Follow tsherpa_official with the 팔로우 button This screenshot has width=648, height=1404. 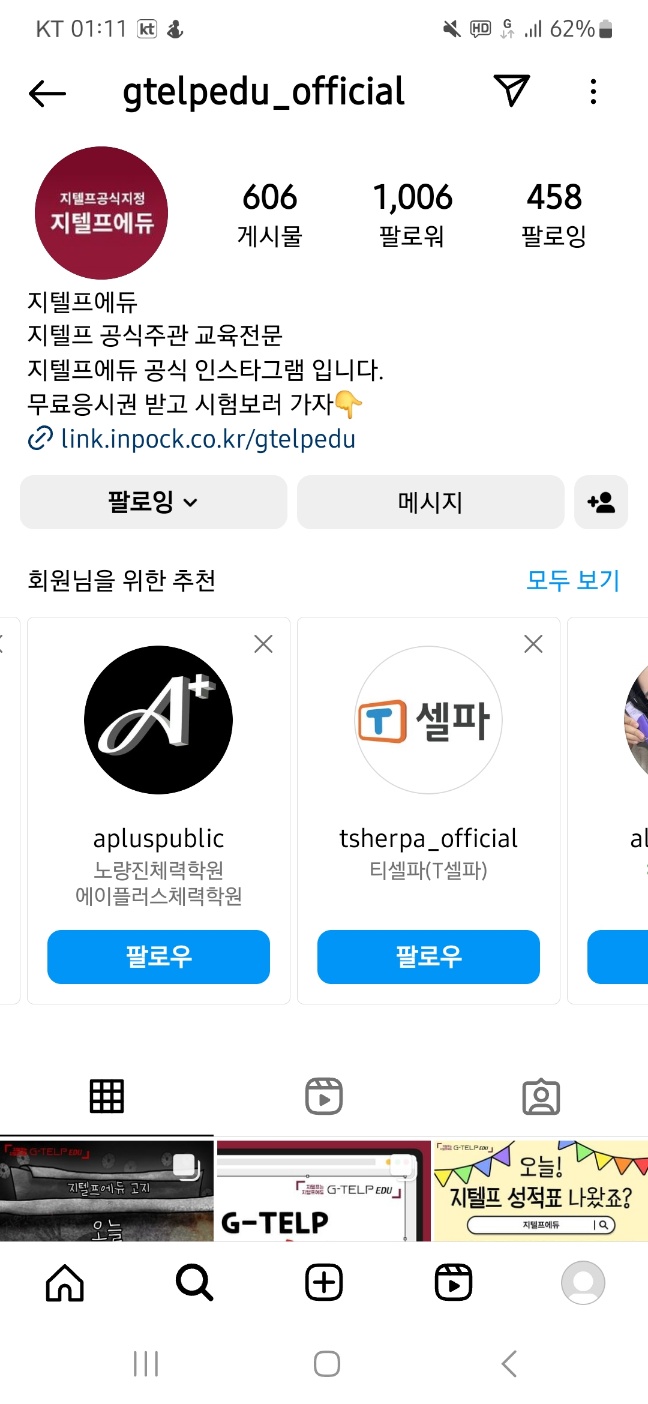tap(428, 957)
